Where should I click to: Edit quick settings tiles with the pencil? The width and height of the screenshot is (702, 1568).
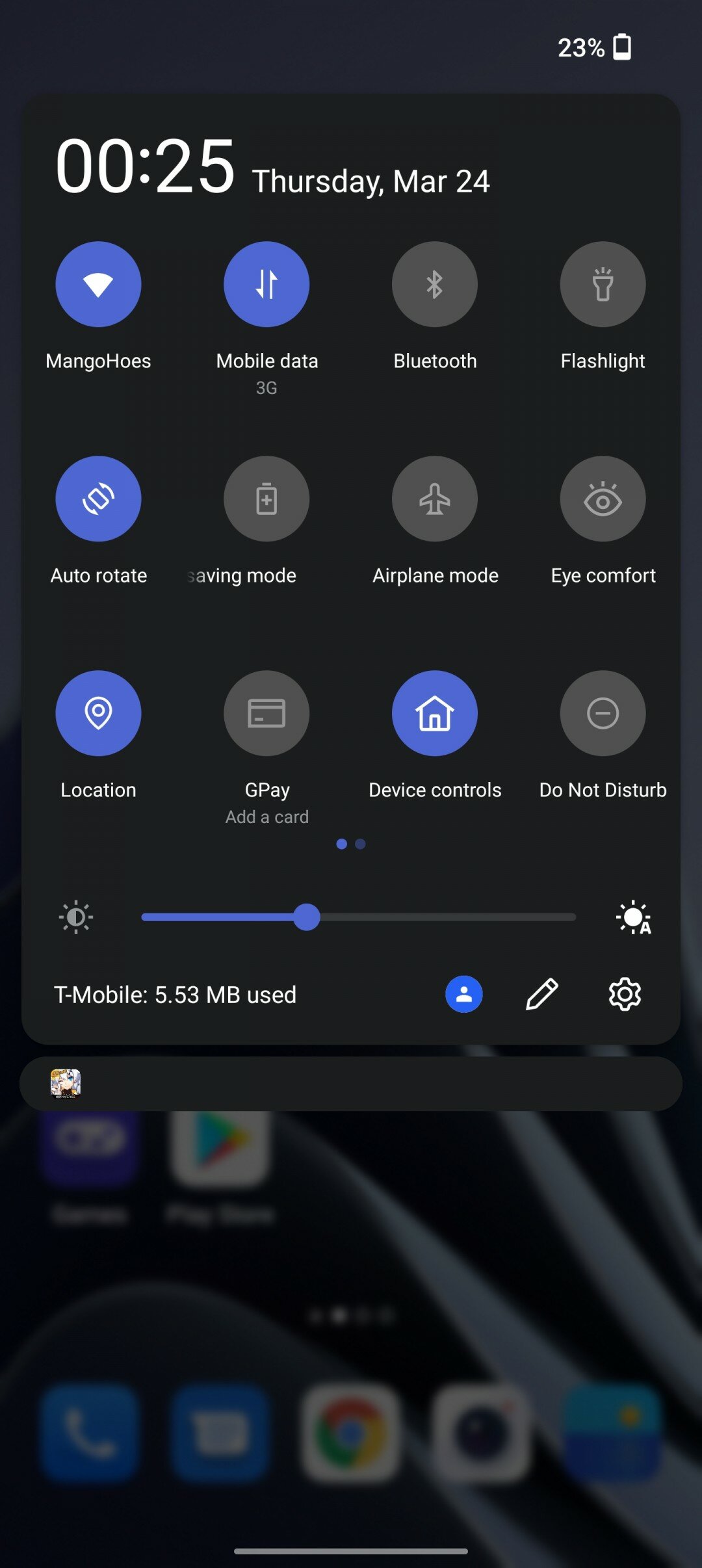(x=541, y=994)
